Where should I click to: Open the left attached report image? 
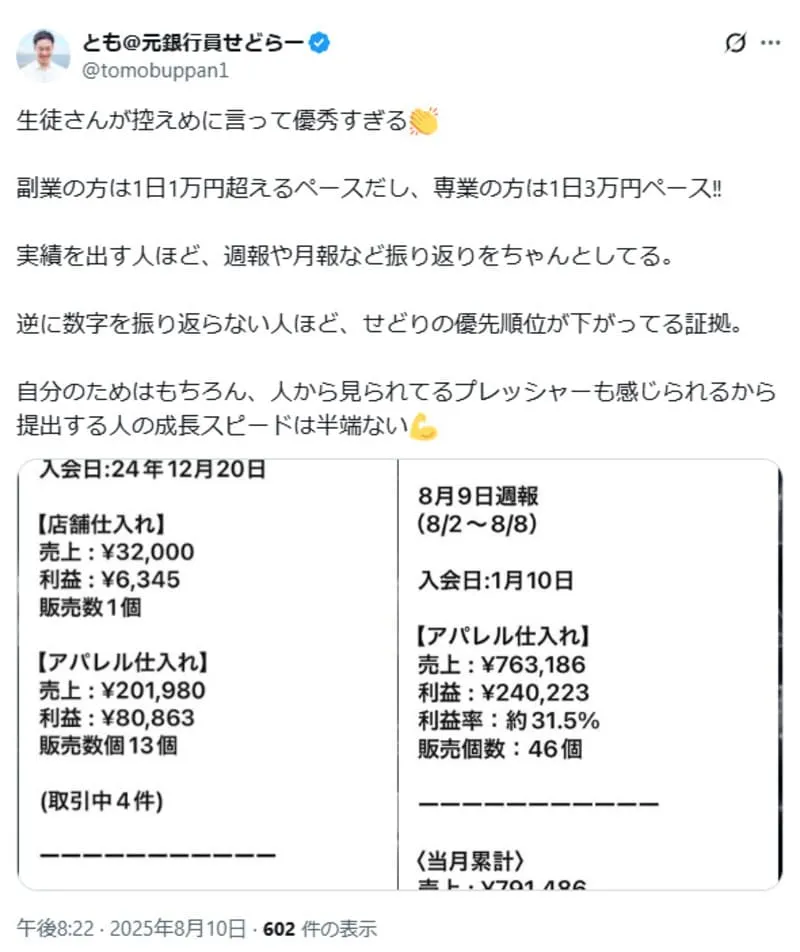(x=207, y=673)
